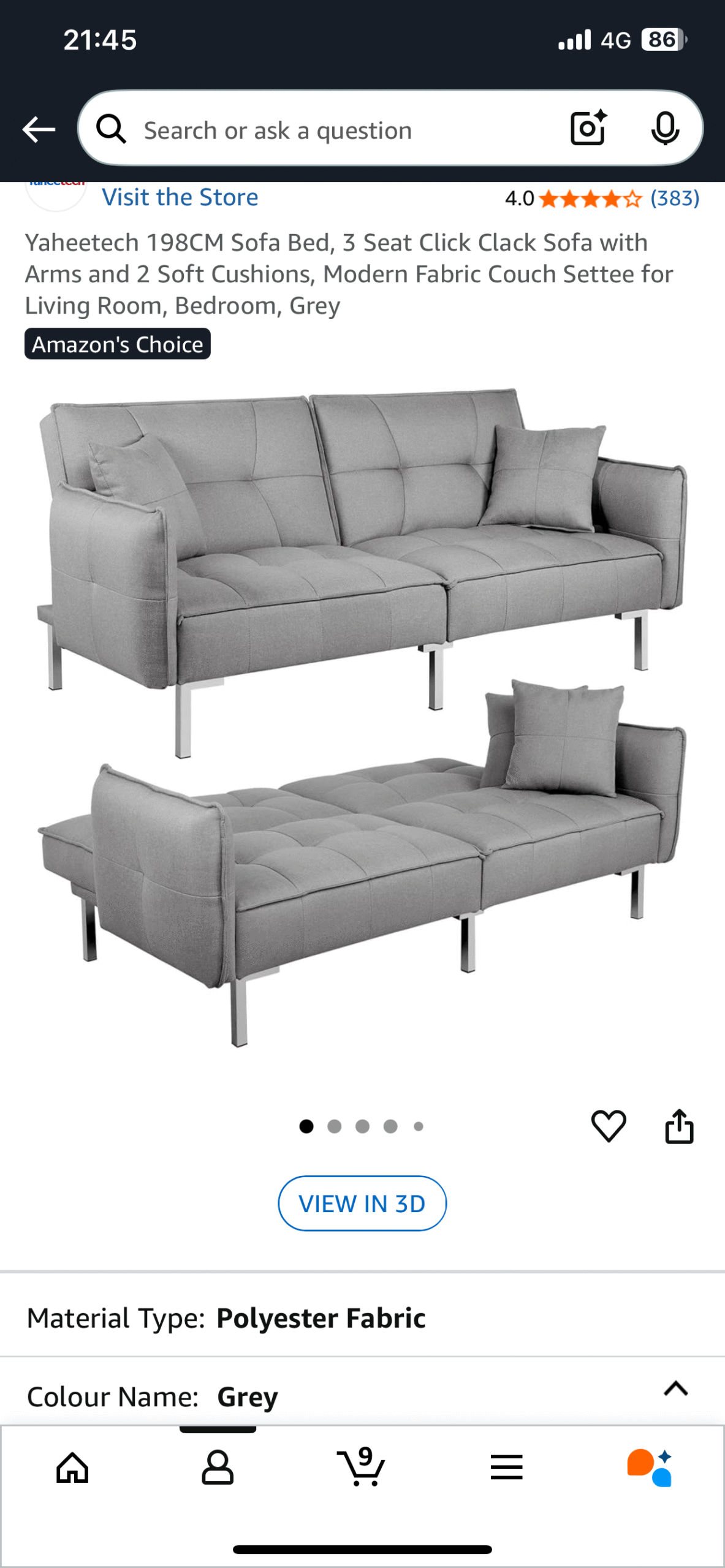This screenshot has width=725, height=1568.
Task: Open the Yaheetech sofa bed product image
Action: 362,717
